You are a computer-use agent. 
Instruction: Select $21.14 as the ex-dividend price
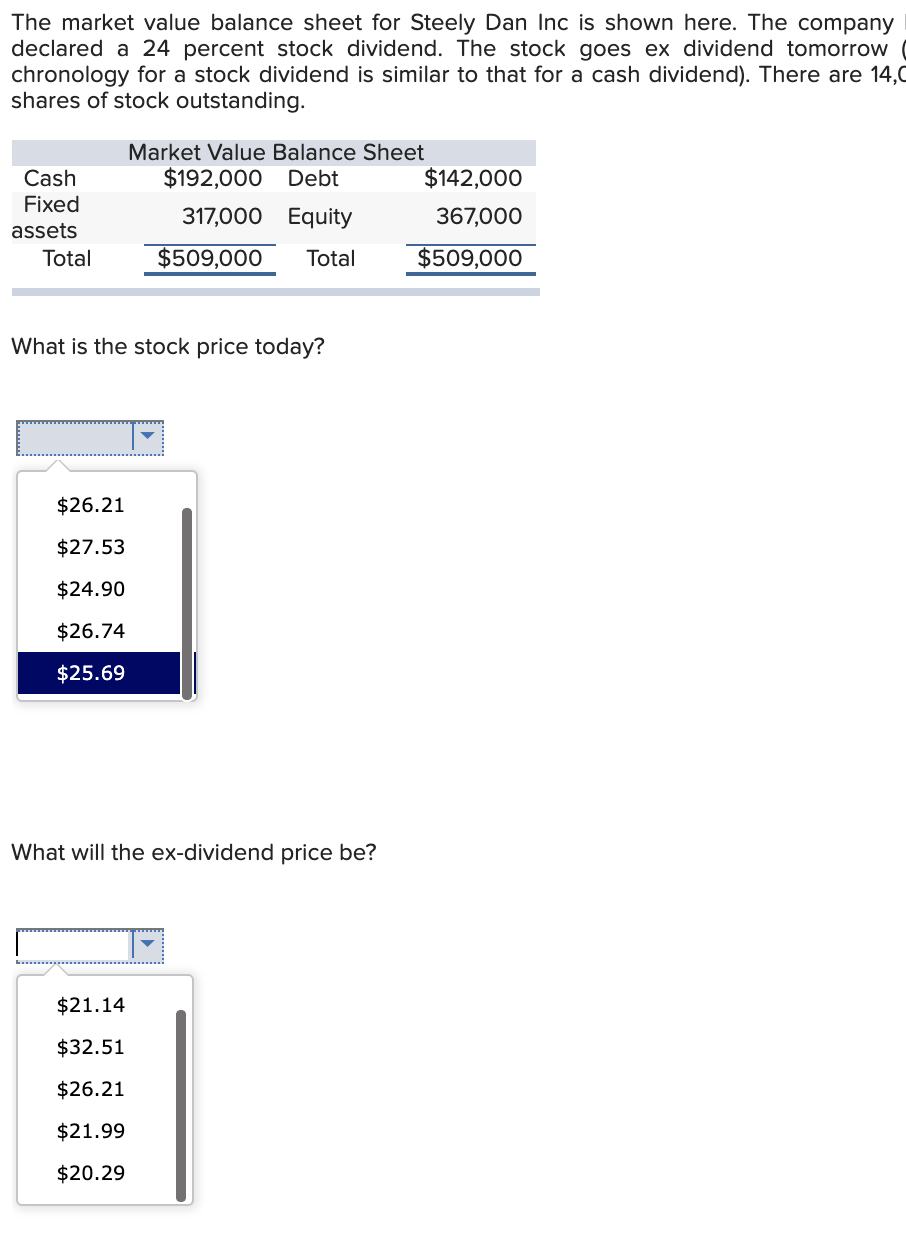[91, 1005]
